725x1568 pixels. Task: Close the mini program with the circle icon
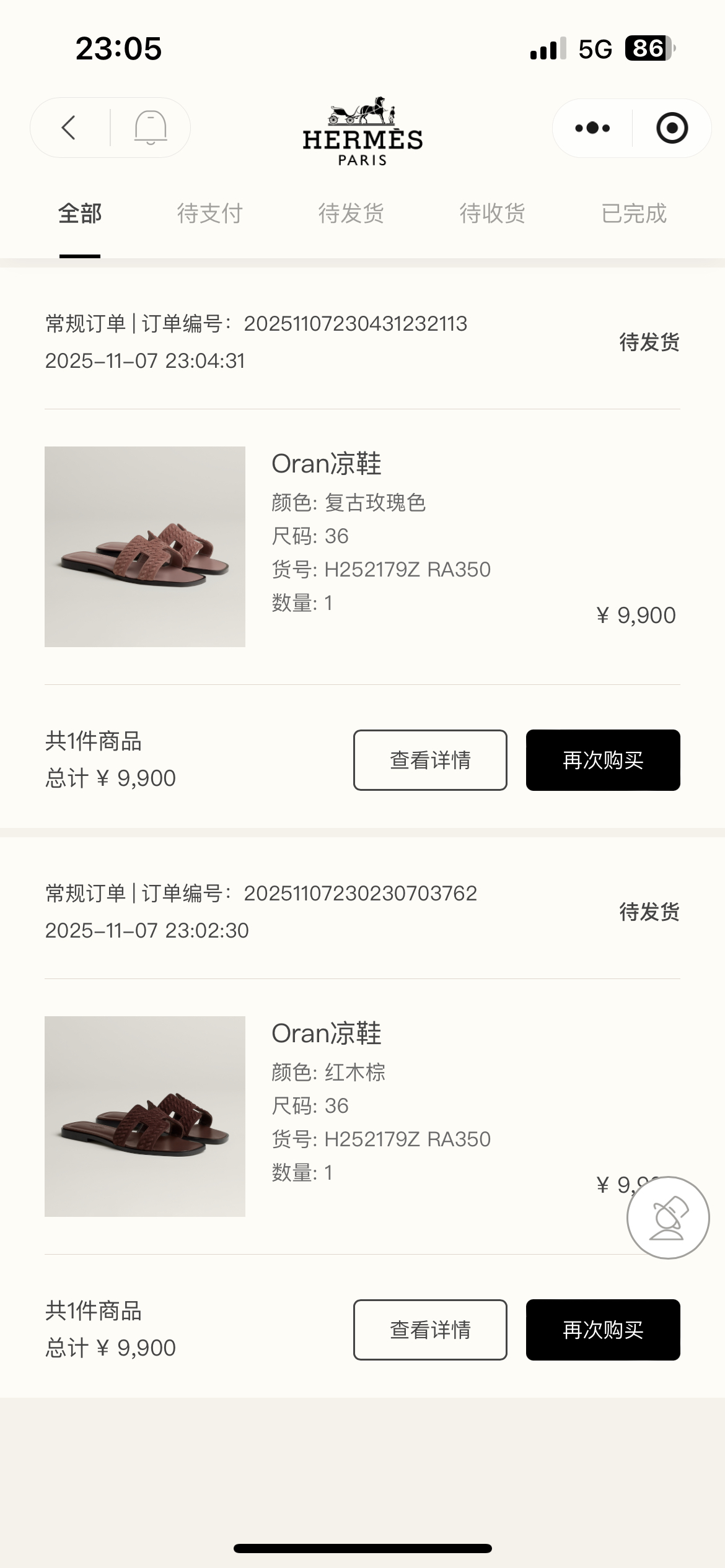pos(672,128)
